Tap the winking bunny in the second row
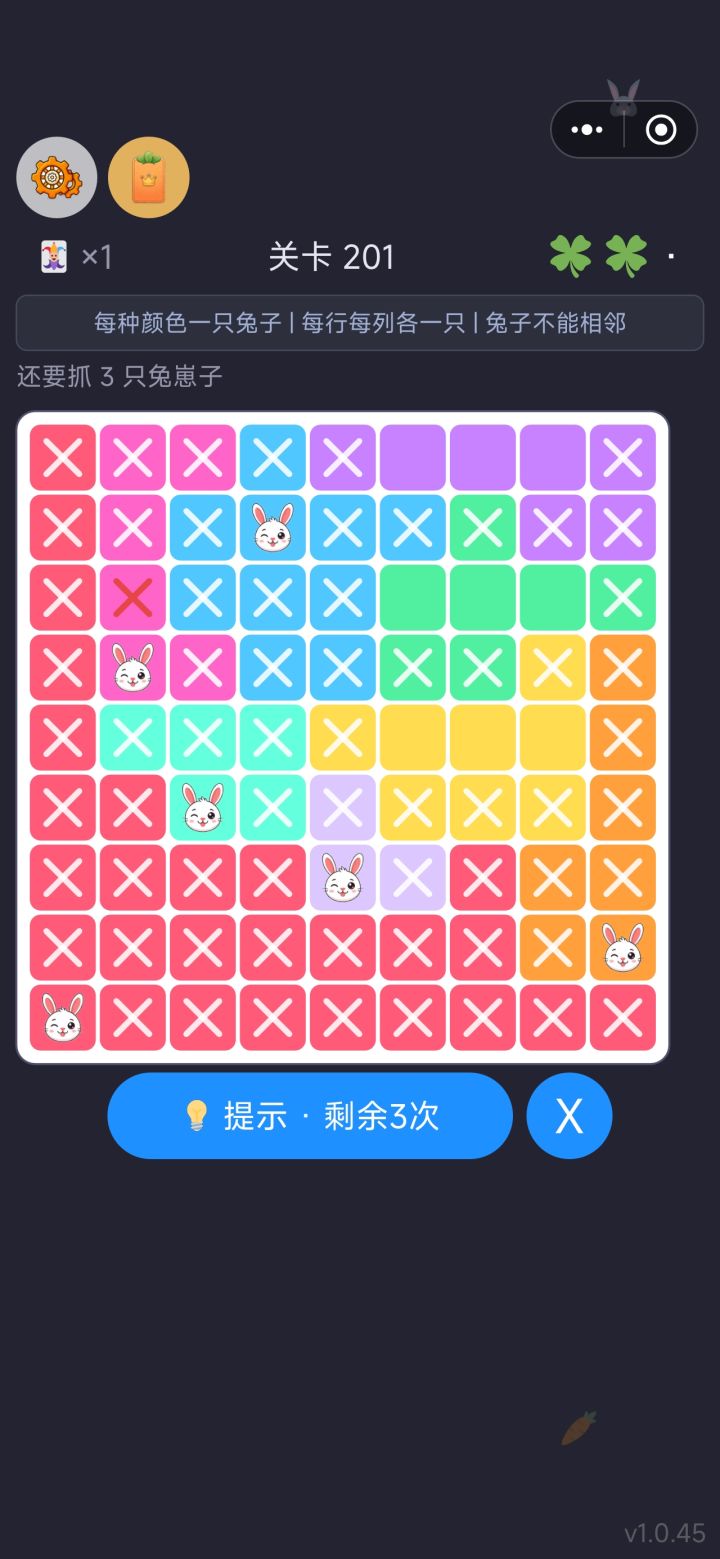This screenshot has width=720, height=1559. [272, 528]
